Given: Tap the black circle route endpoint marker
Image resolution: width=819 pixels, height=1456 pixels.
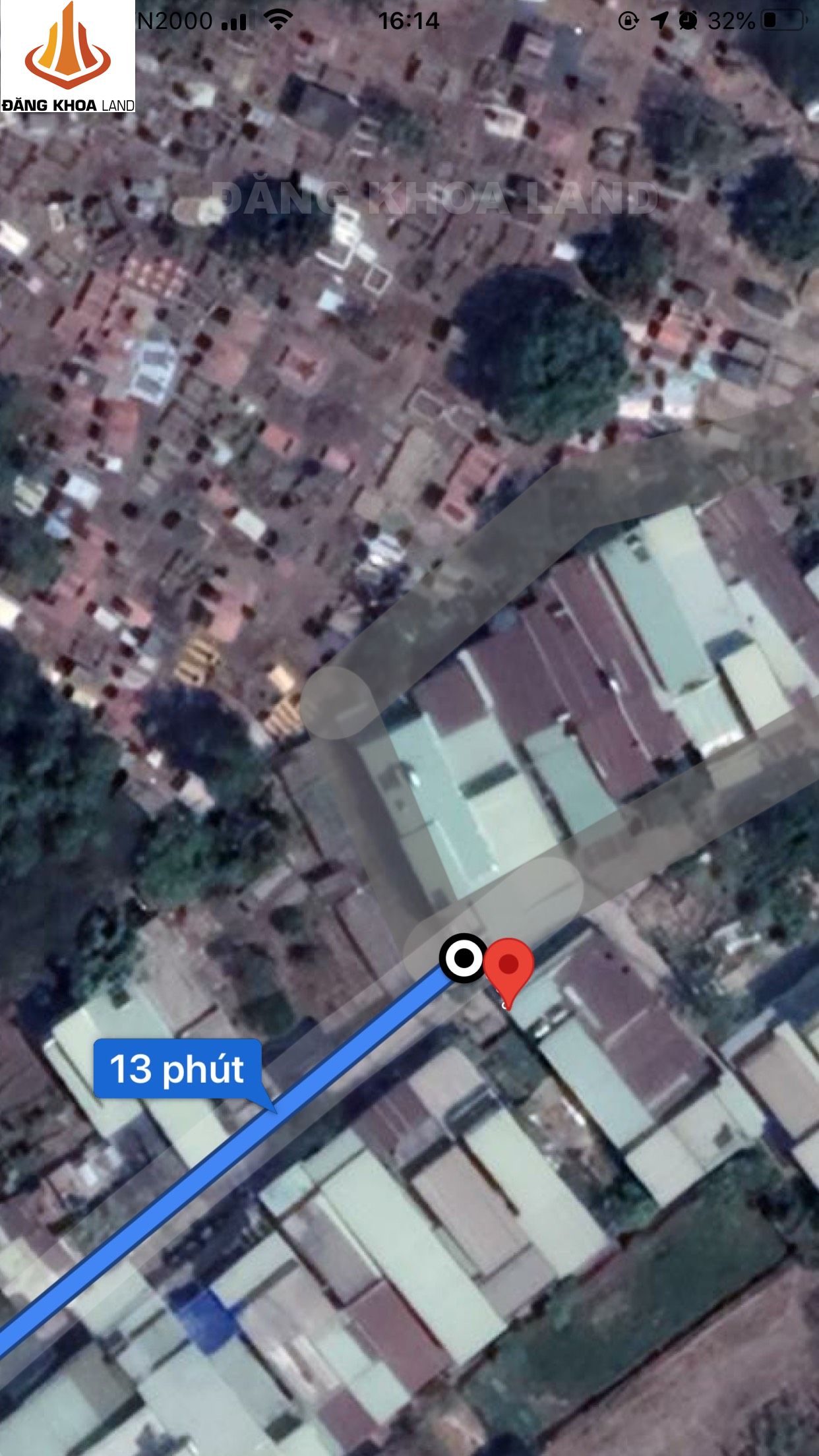Looking at the screenshot, I should pyautogui.click(x=464, y=957).
